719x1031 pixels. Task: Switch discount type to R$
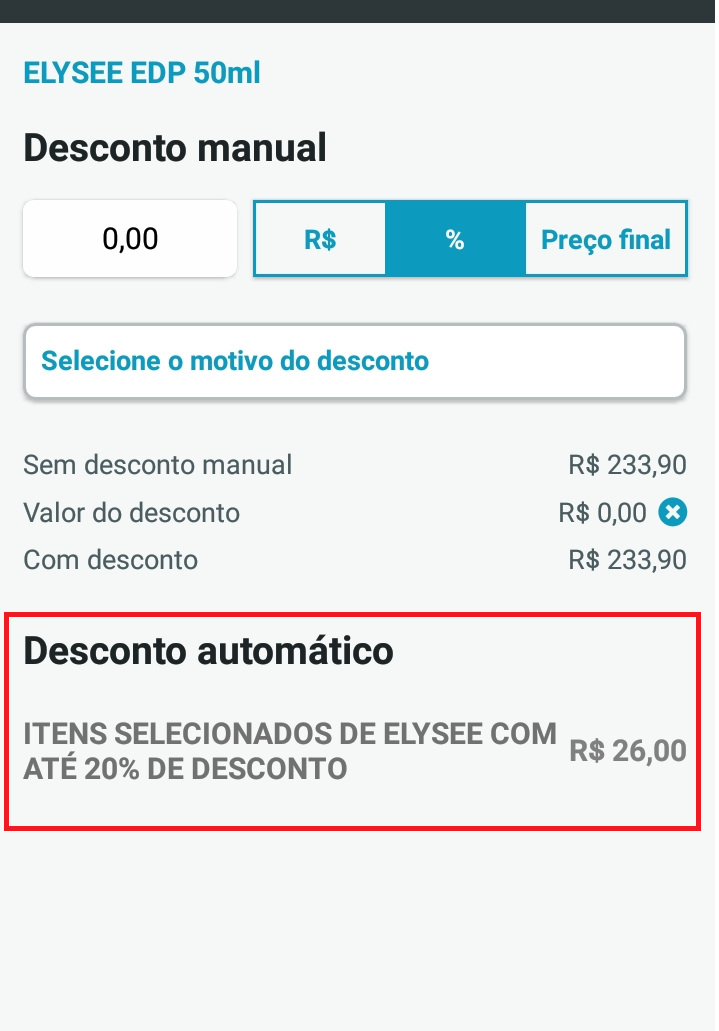[x=320, y=239]
